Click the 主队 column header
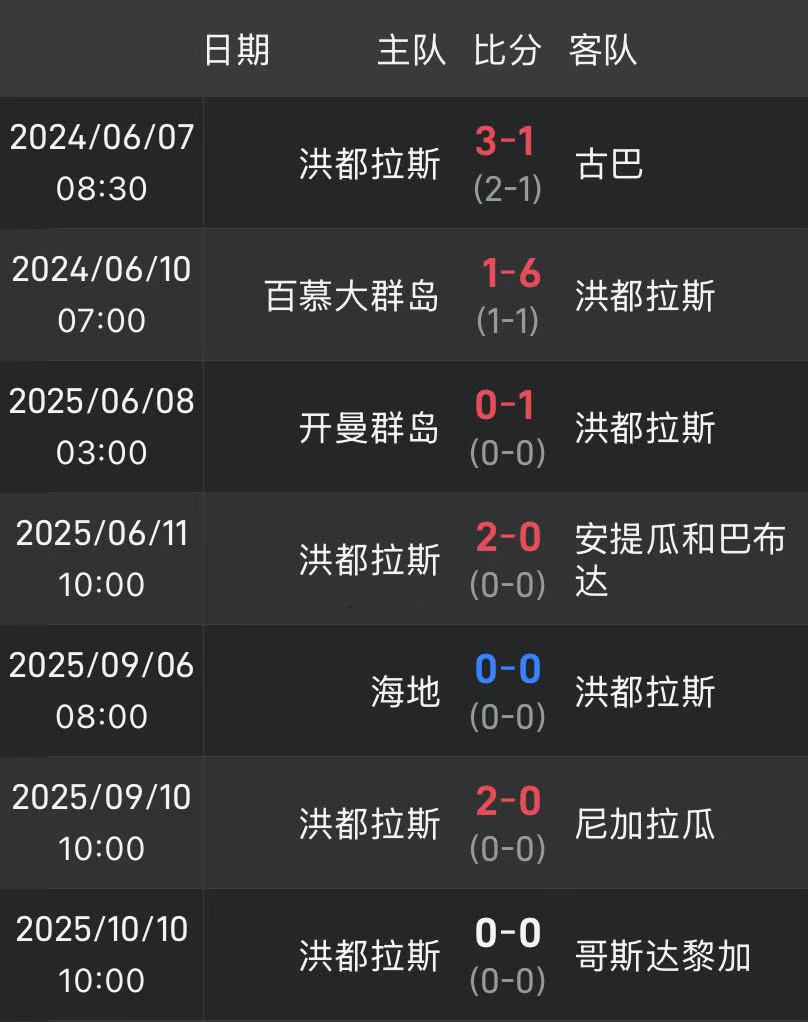The image size is (808, 1022). click(x=412, y=51)
